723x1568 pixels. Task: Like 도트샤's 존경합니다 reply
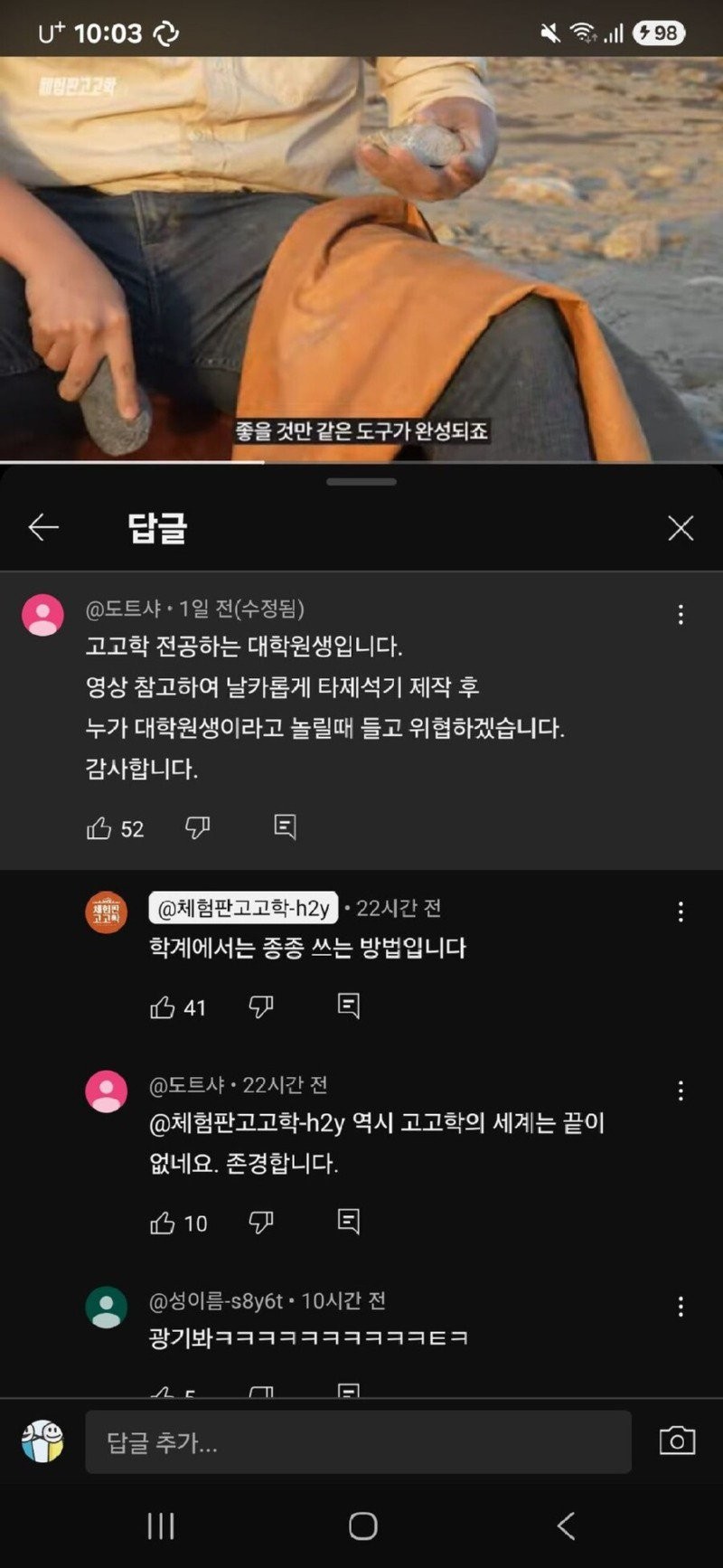[163, 1223]
